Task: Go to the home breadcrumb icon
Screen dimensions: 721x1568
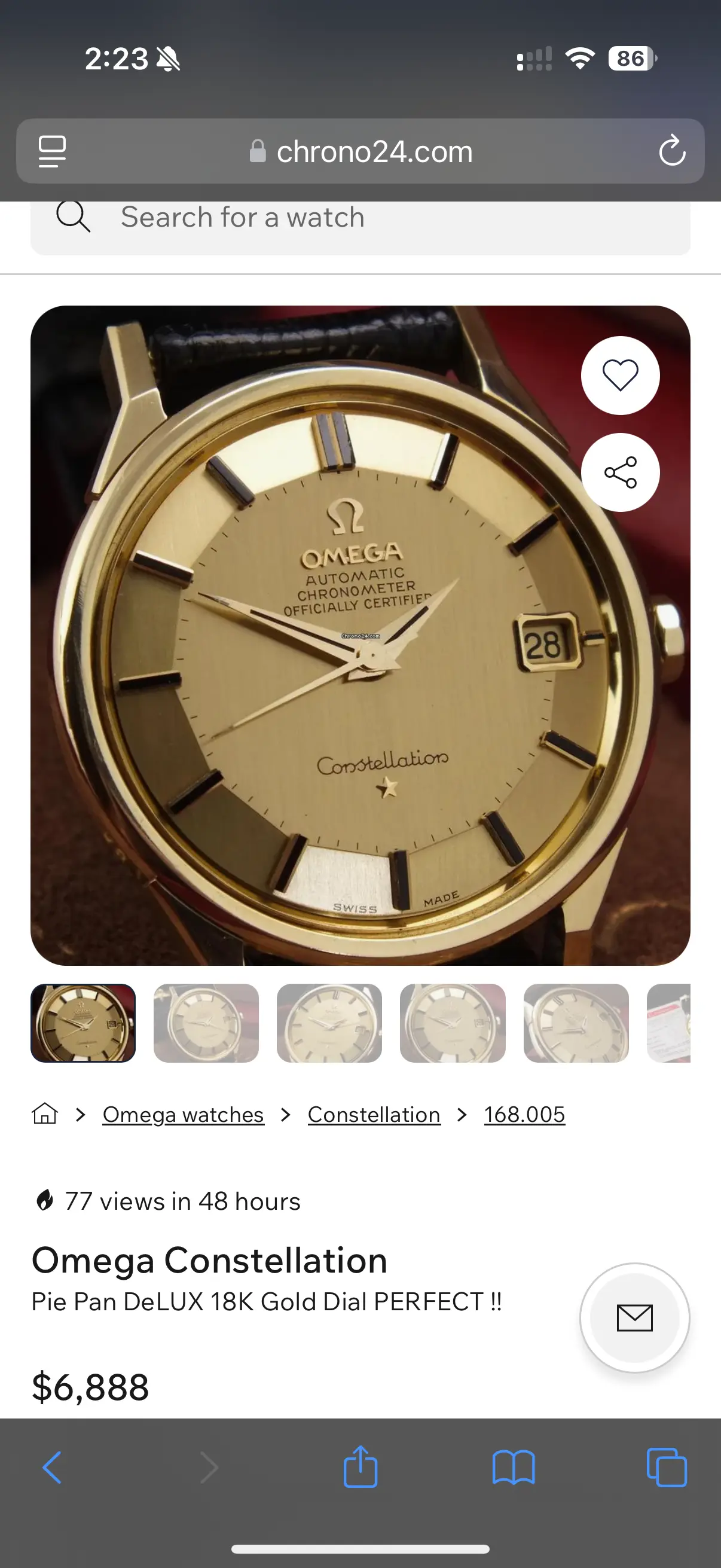Action: (x=45, y=1114)
